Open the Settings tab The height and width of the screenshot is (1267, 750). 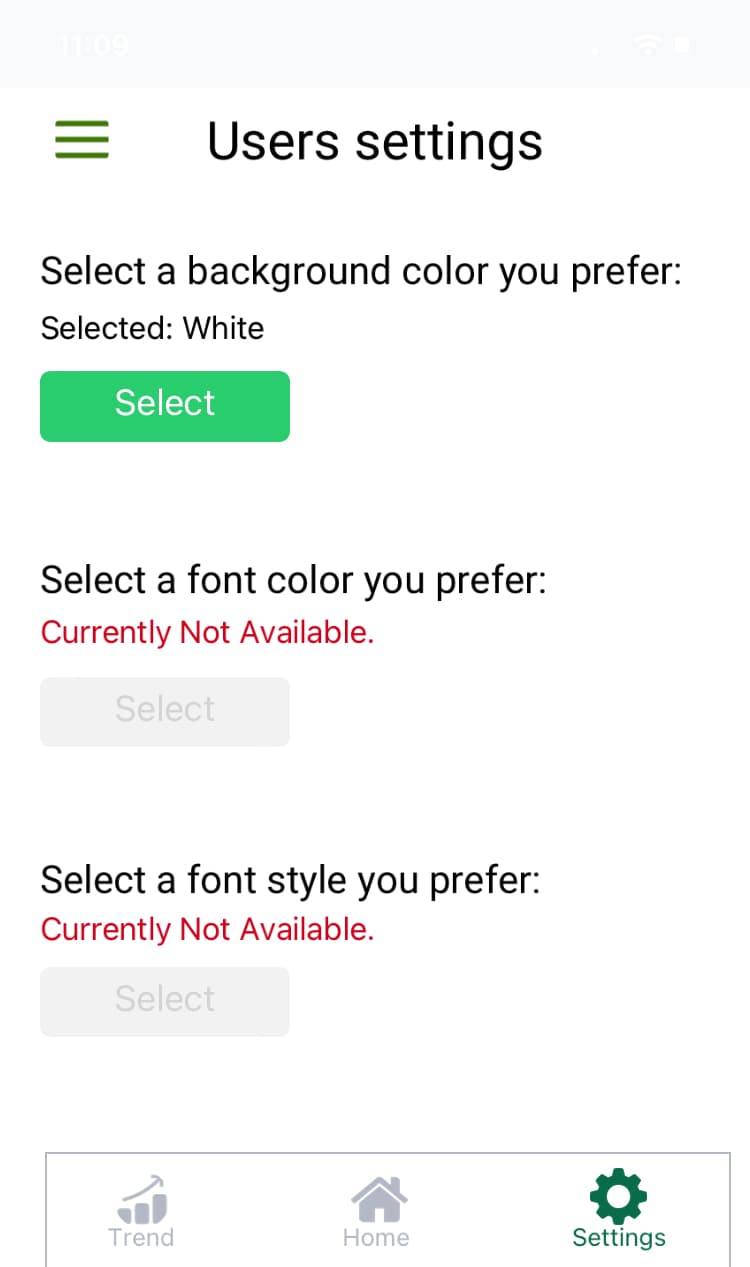pyautogui.click(x=618, y=1211)
